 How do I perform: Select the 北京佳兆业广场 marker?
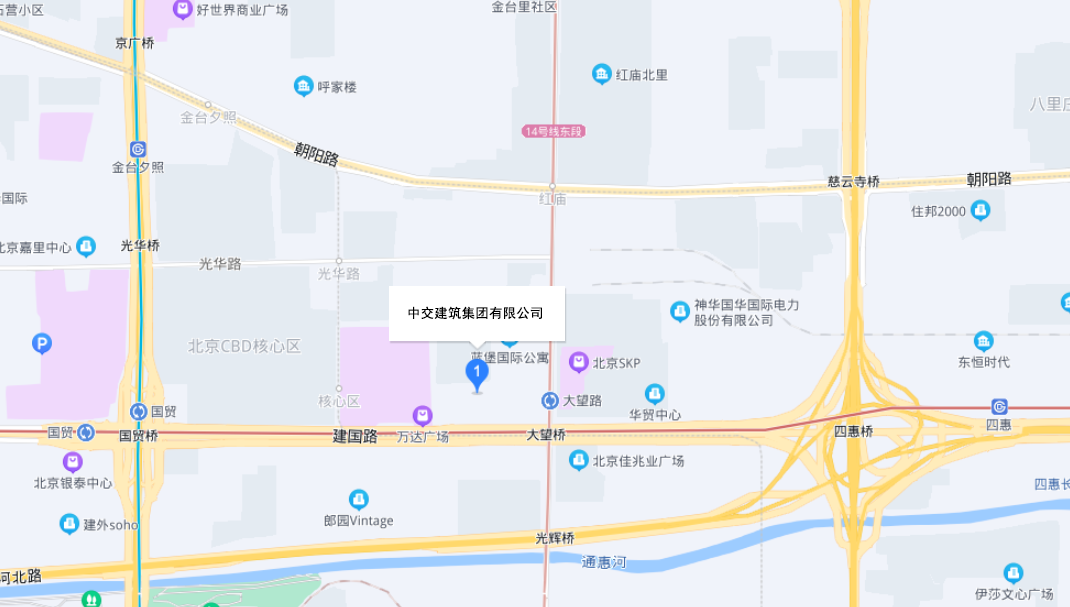tap(578, 460)
